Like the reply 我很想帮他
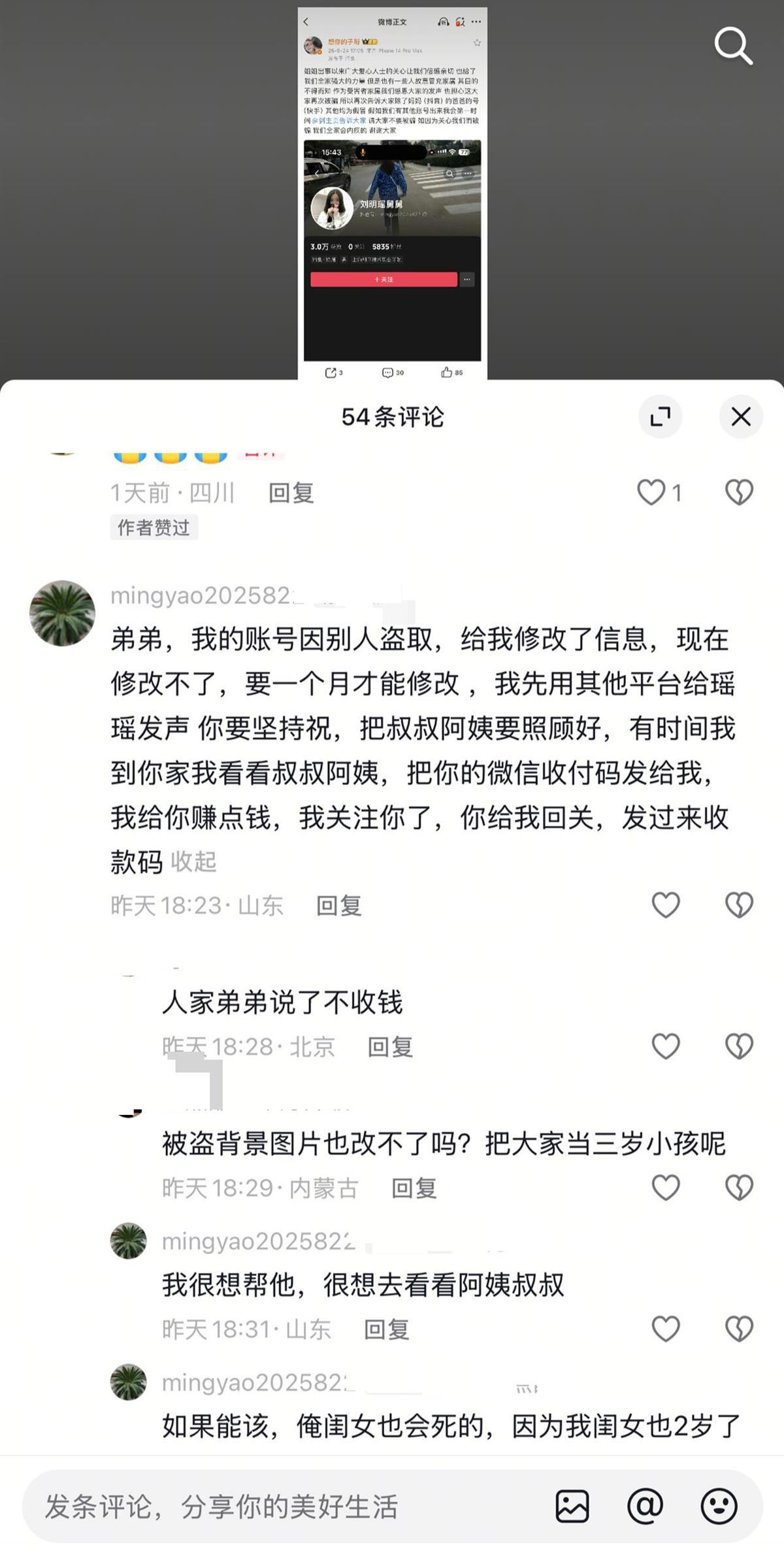This screenshot has height=1545, width=784. tap(666, 1329)
